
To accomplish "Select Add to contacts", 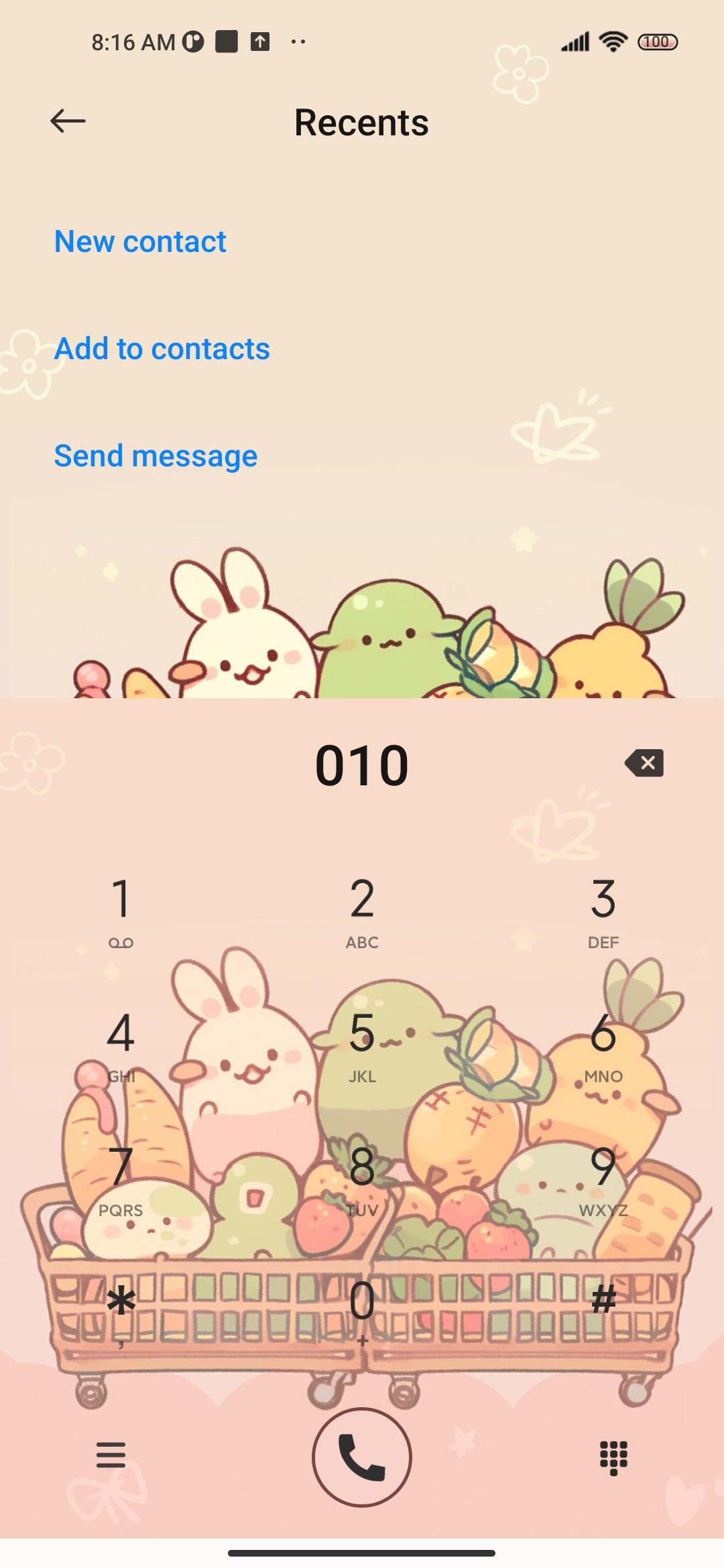I will [162, 348].
